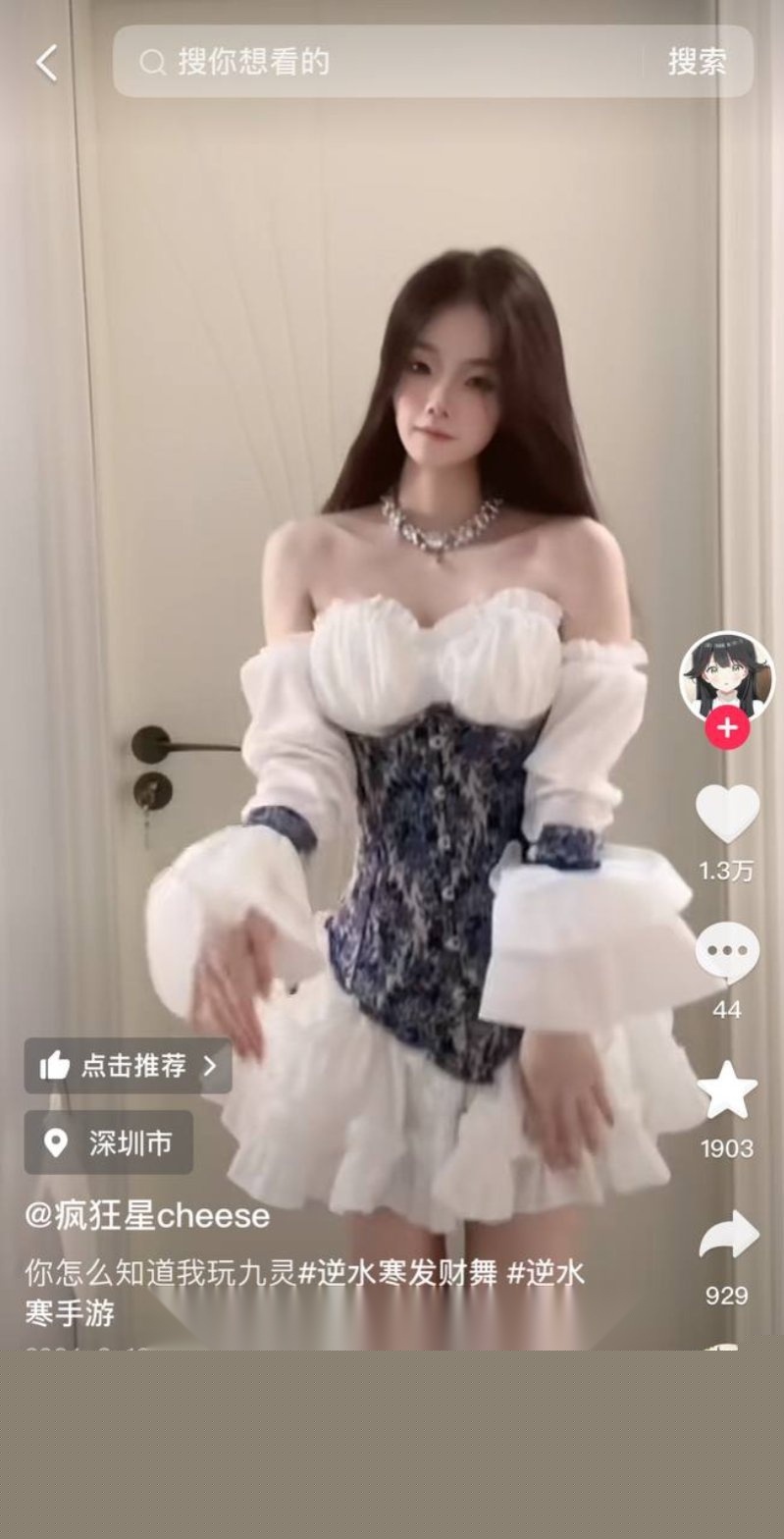Tap the 搜索 search button
Screen dimensions: 784x1539
click(x=697, y=63)
